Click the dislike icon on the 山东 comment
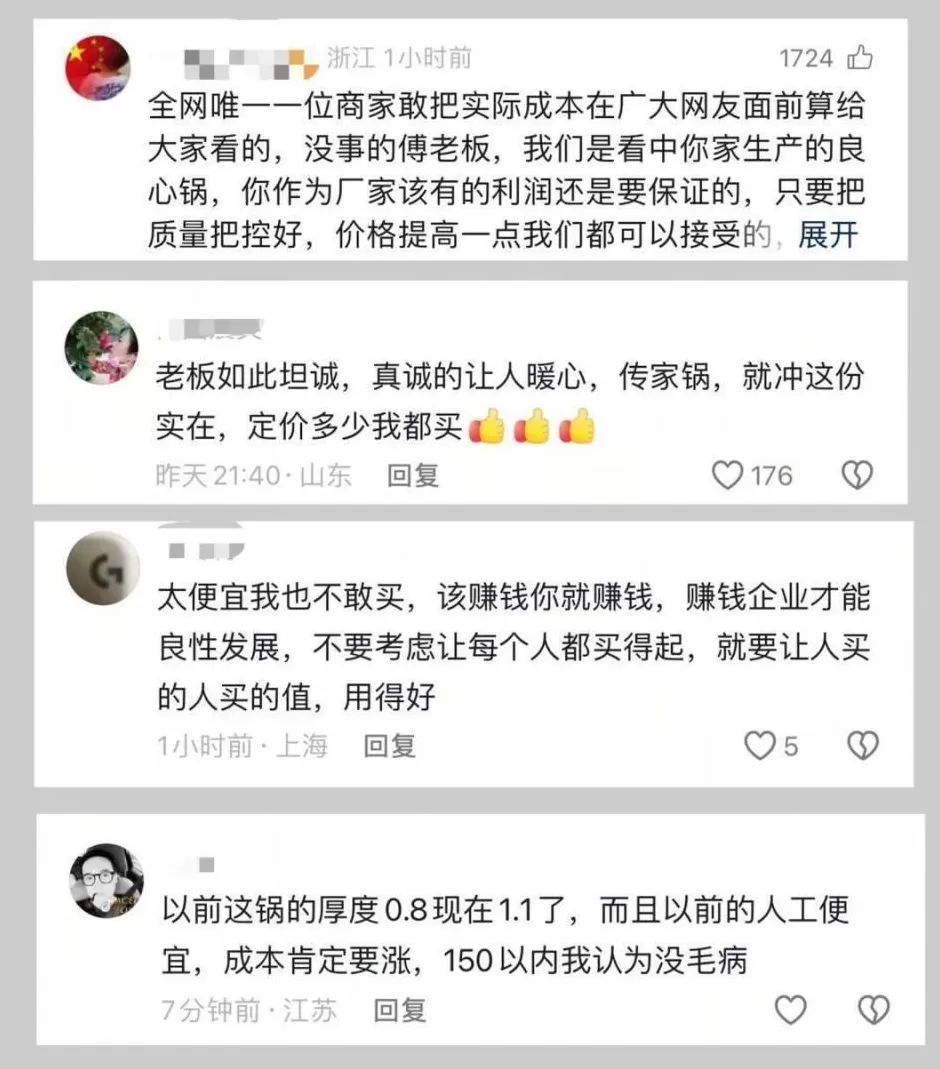Viewport: 940px width, 1069px height. point(858,477)
